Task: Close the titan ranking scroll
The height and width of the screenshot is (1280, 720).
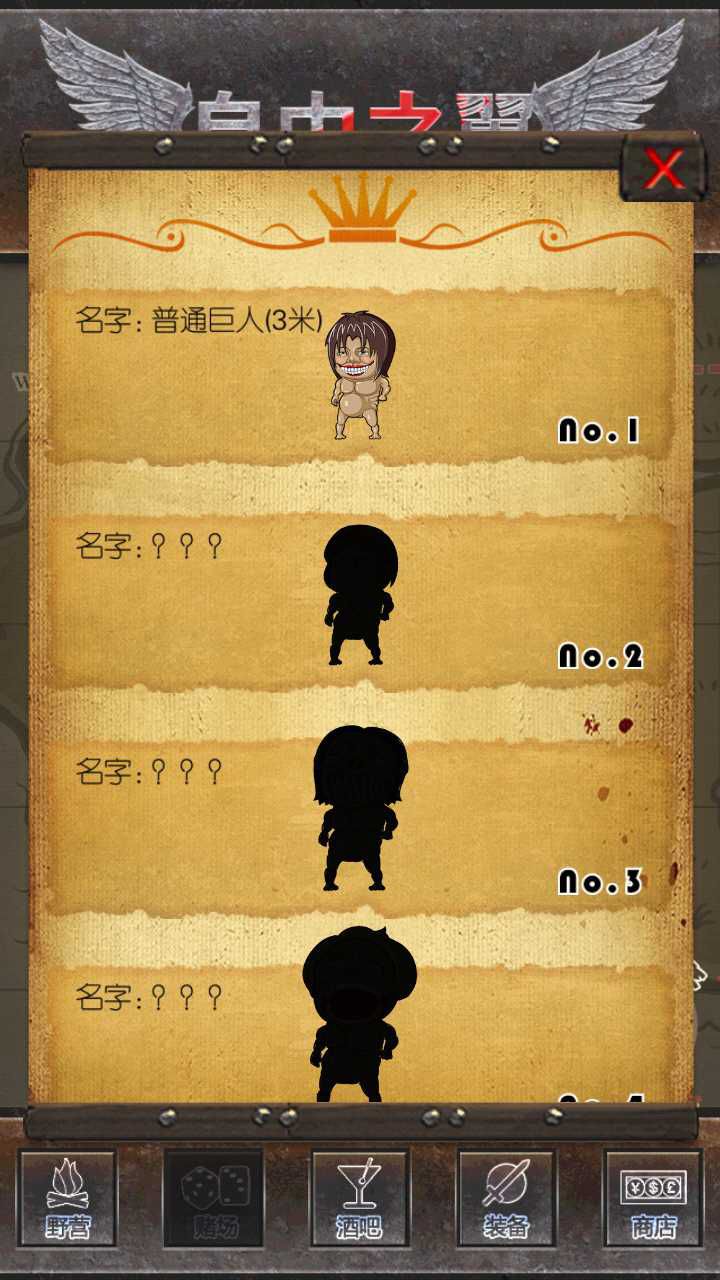Action: tap(663, 169)
